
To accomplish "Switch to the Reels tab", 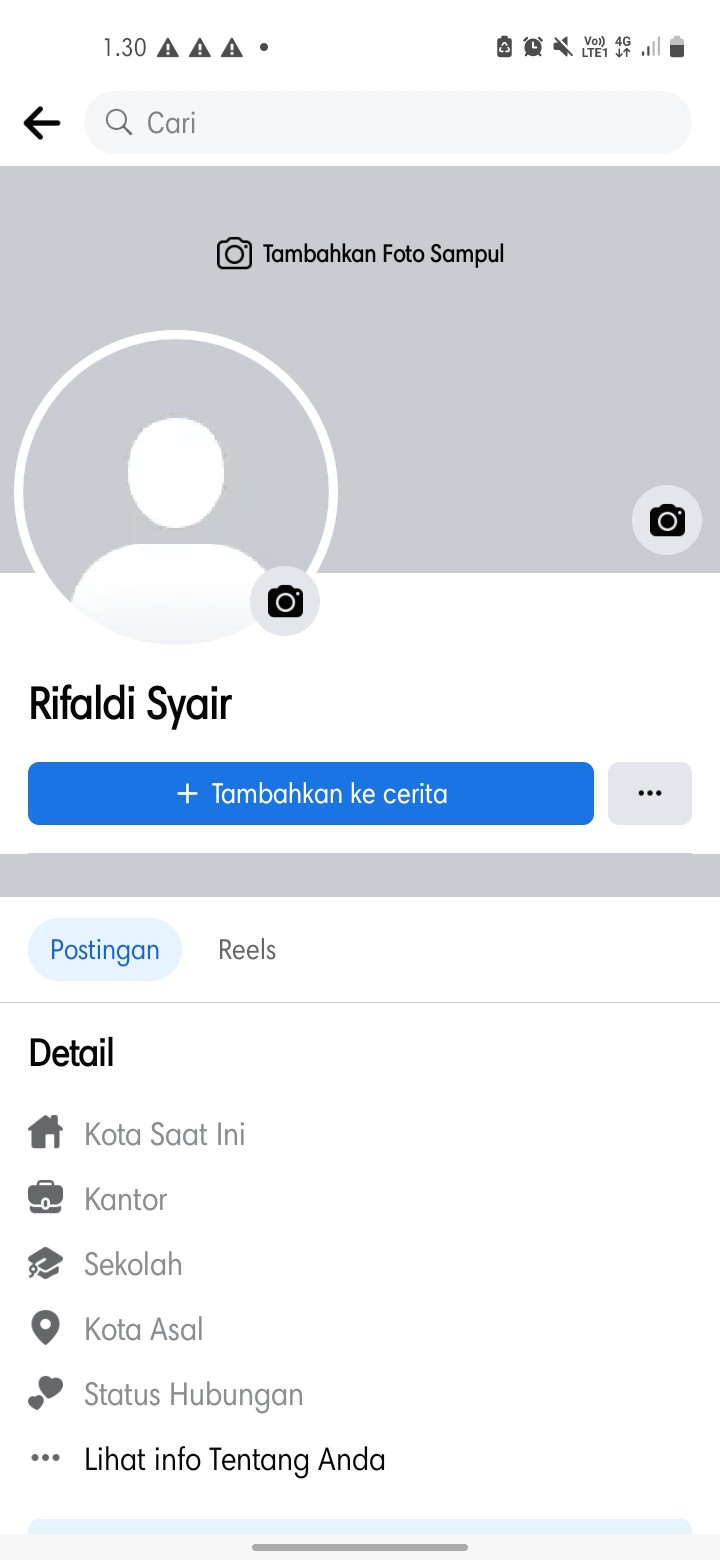I will (x=247, y=950).
